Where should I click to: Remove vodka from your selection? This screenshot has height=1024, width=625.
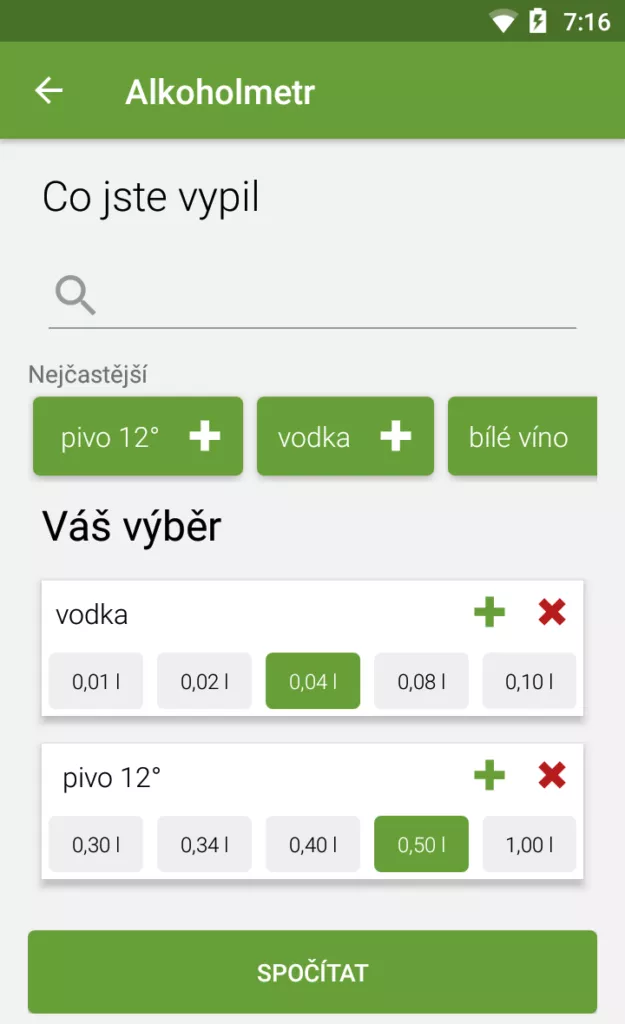(x=552, y=613)
